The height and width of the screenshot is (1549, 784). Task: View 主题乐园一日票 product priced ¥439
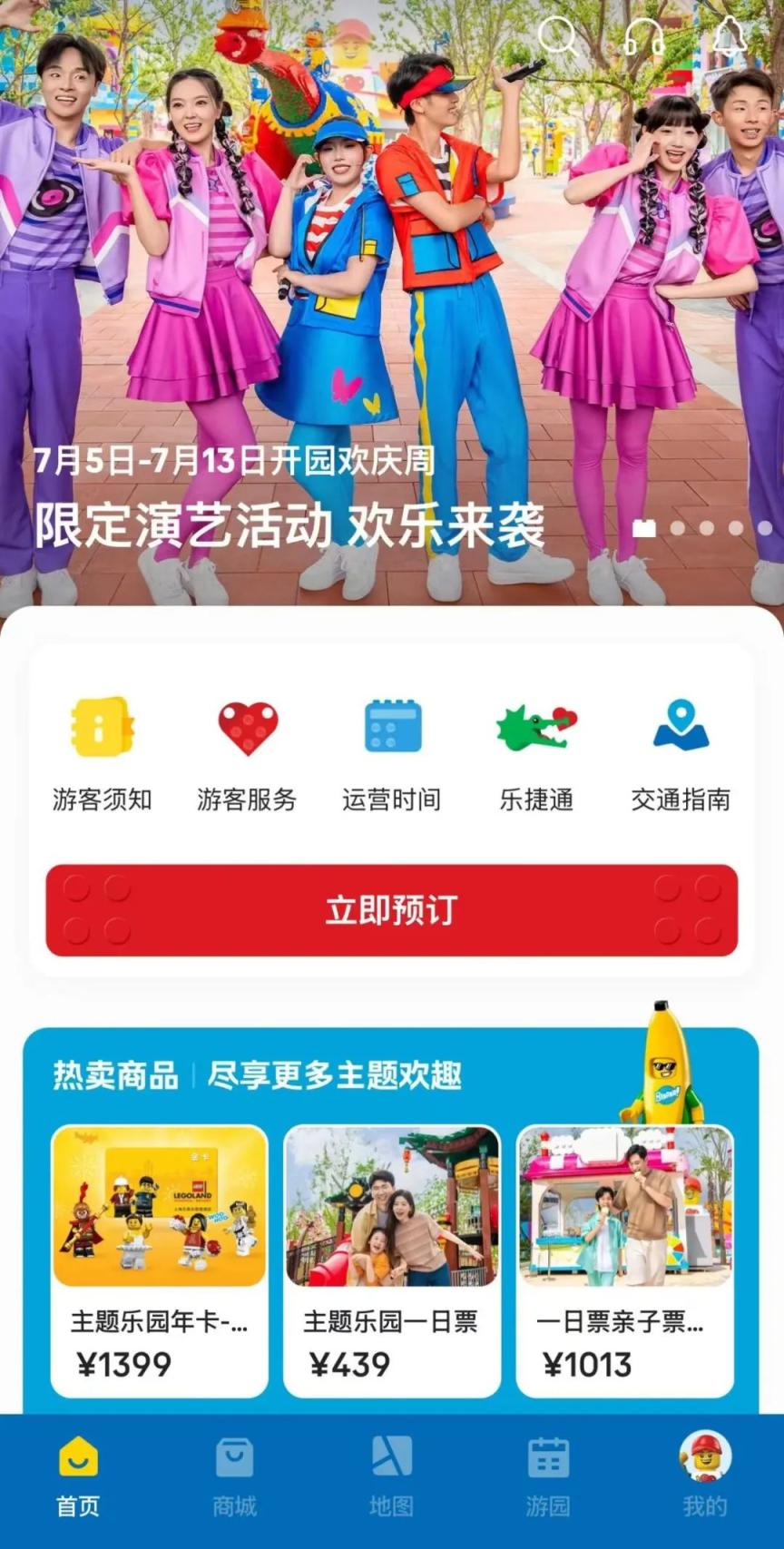point(392,1261)
